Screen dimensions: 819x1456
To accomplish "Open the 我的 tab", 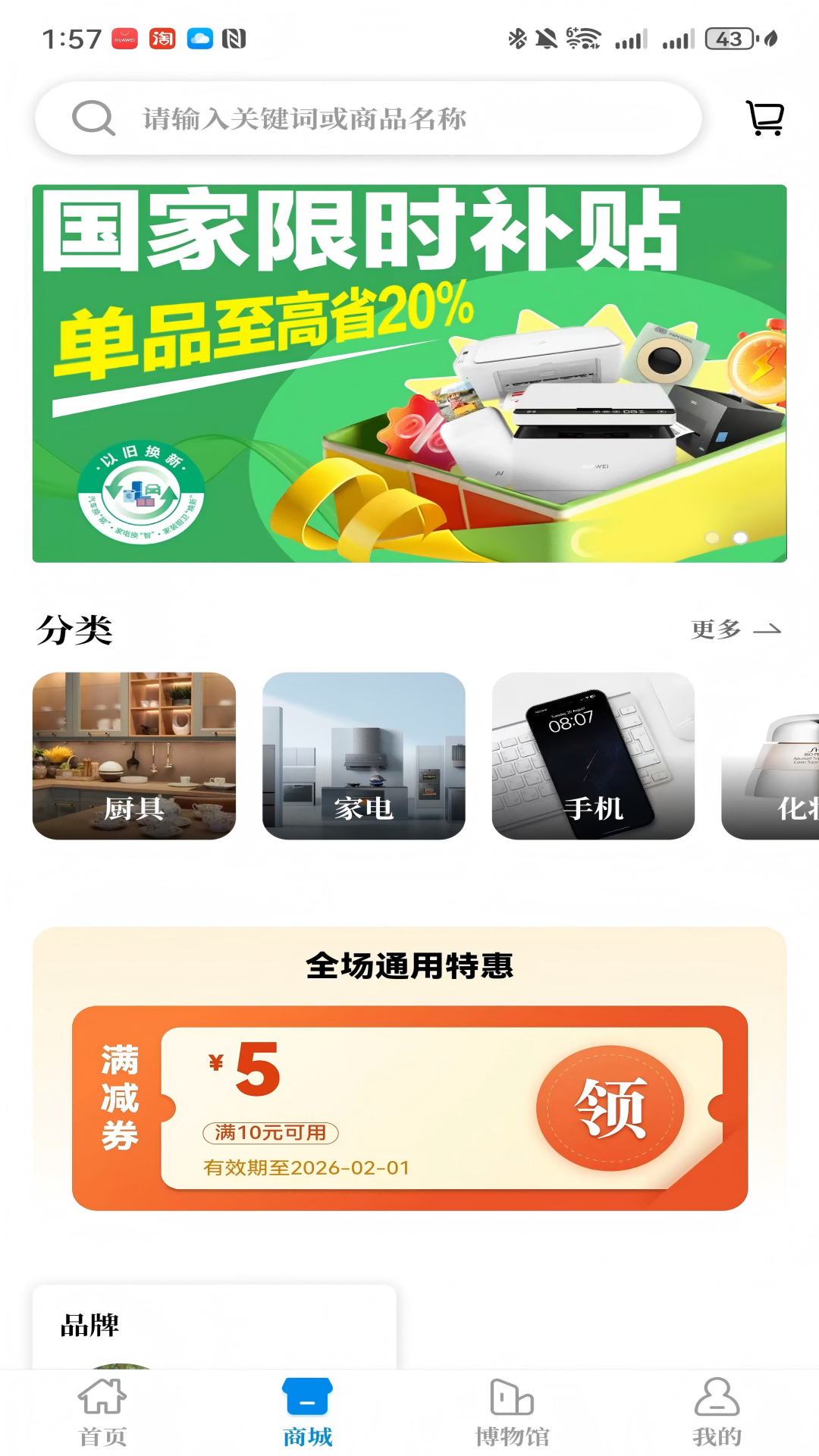I will tap(717, 1412).
